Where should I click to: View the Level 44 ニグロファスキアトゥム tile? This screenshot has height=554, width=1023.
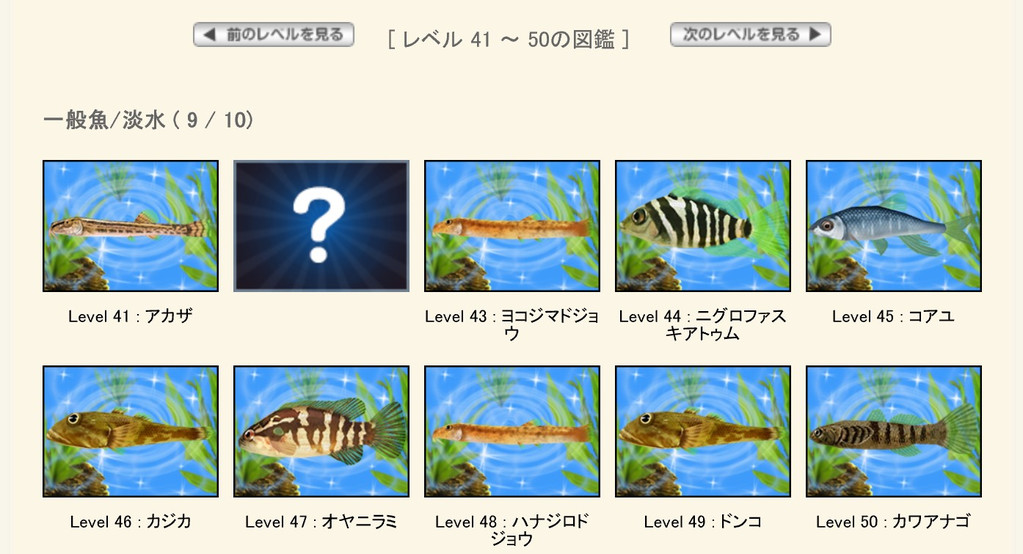702,226
